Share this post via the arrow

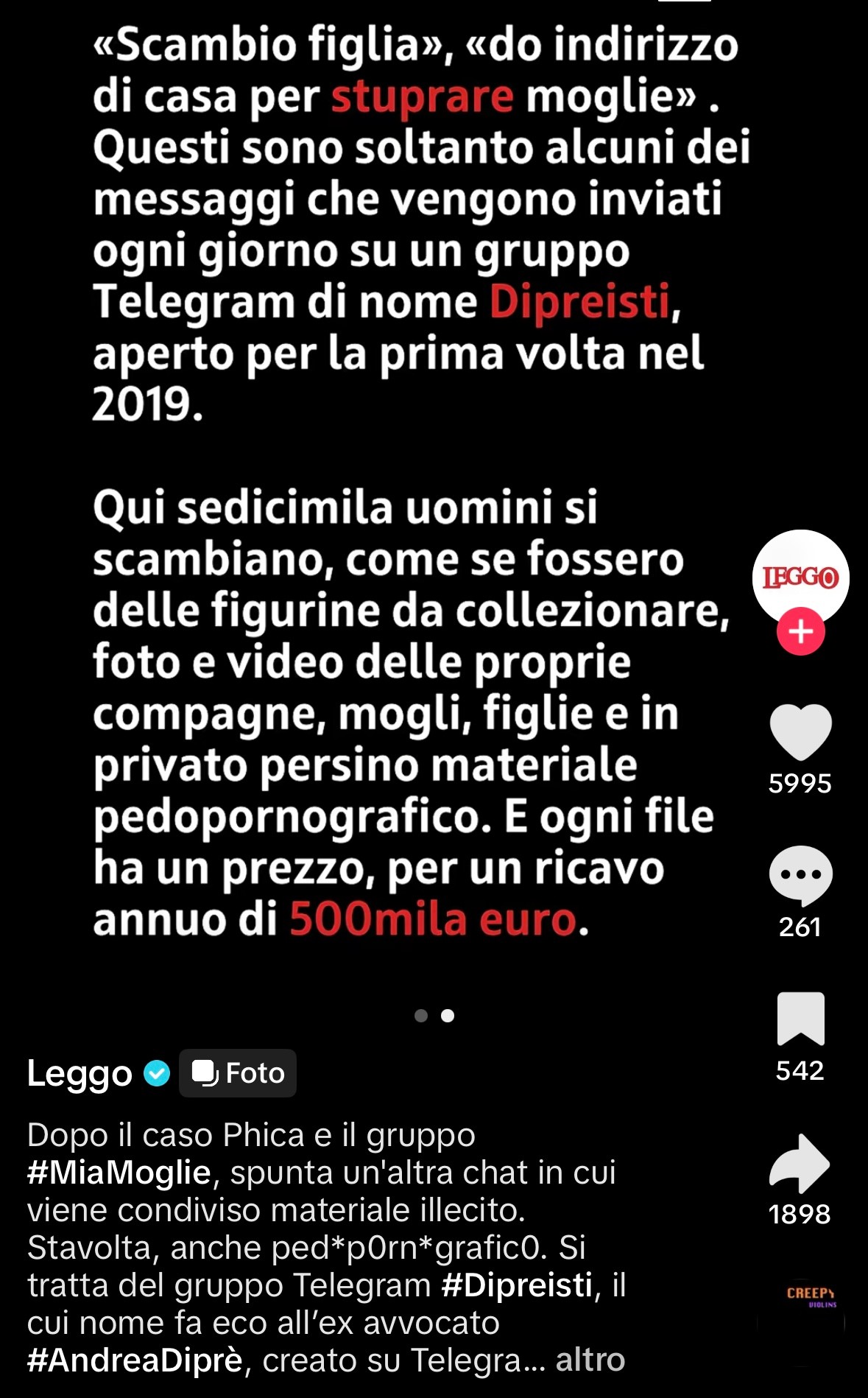point(800,1163)
